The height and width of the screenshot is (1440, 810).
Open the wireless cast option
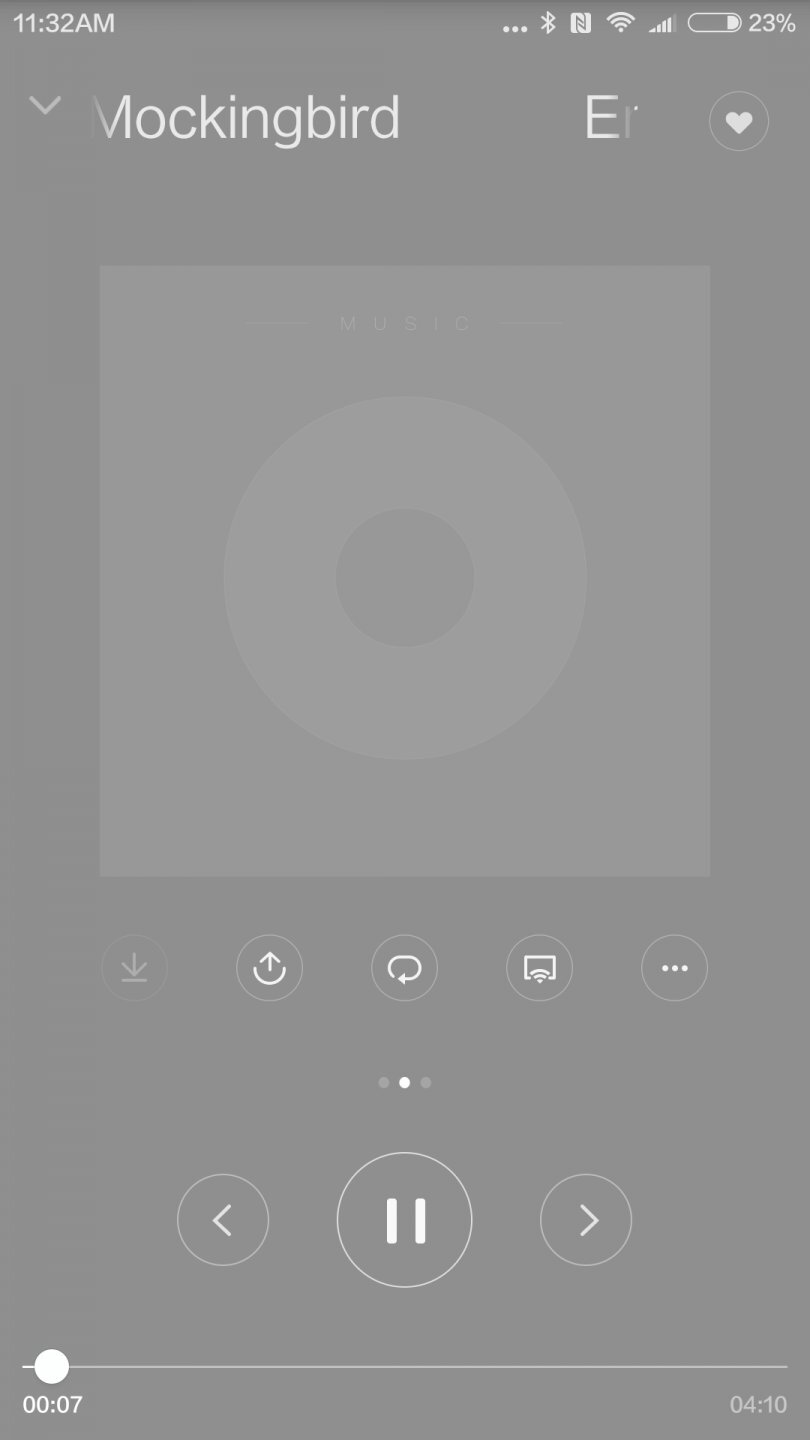click(x=539, y=968)
